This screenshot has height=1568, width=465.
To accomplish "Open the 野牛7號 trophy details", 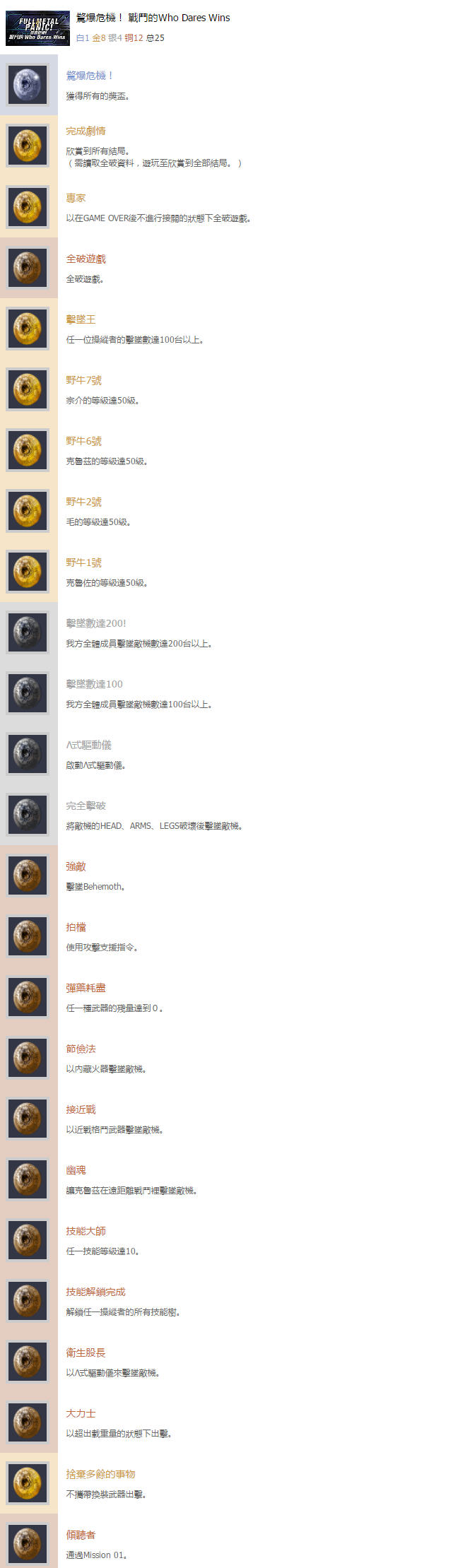I will [x=83, y=380].
